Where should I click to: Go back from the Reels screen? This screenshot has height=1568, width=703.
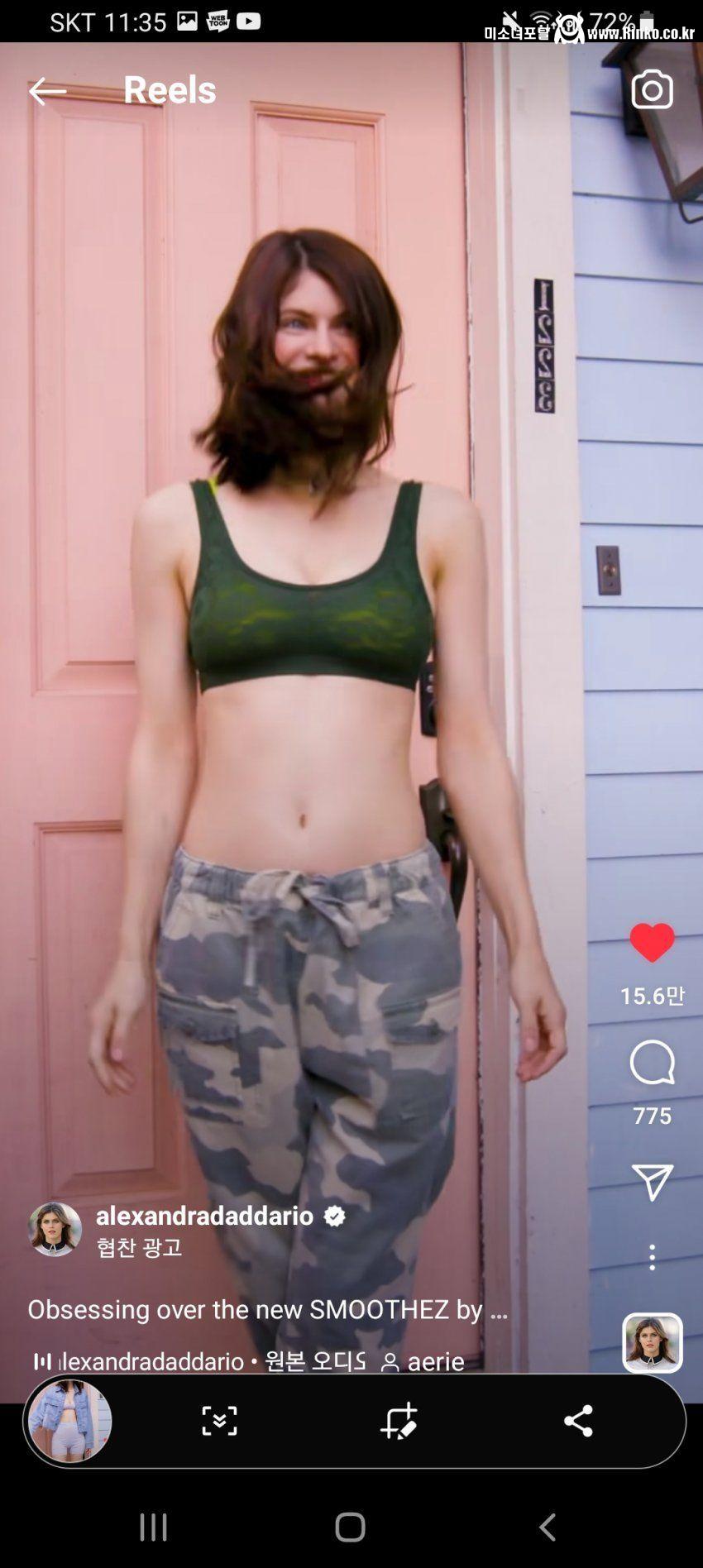pyautogui.click(x=47, y=91)
